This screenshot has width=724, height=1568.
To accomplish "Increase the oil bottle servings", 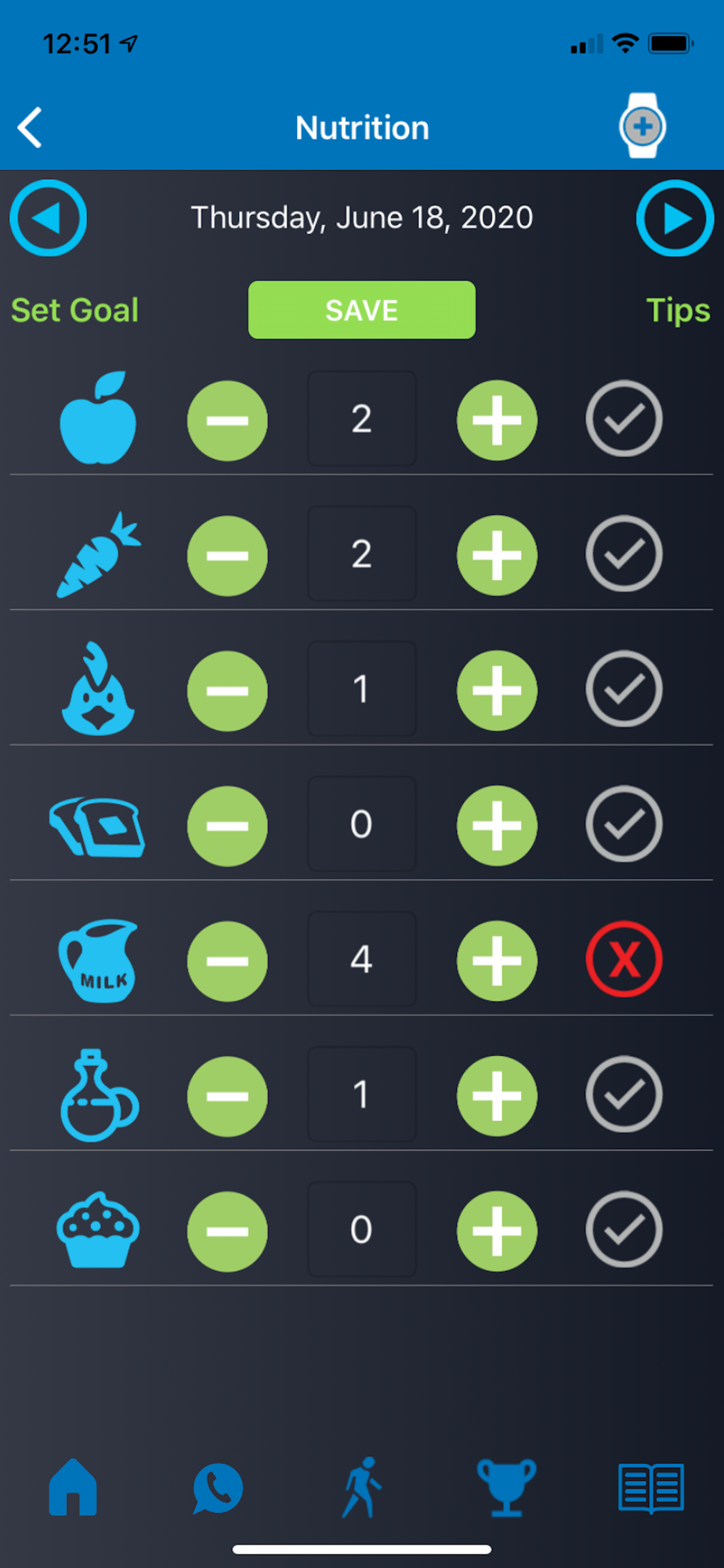I will pos(497,1096).
